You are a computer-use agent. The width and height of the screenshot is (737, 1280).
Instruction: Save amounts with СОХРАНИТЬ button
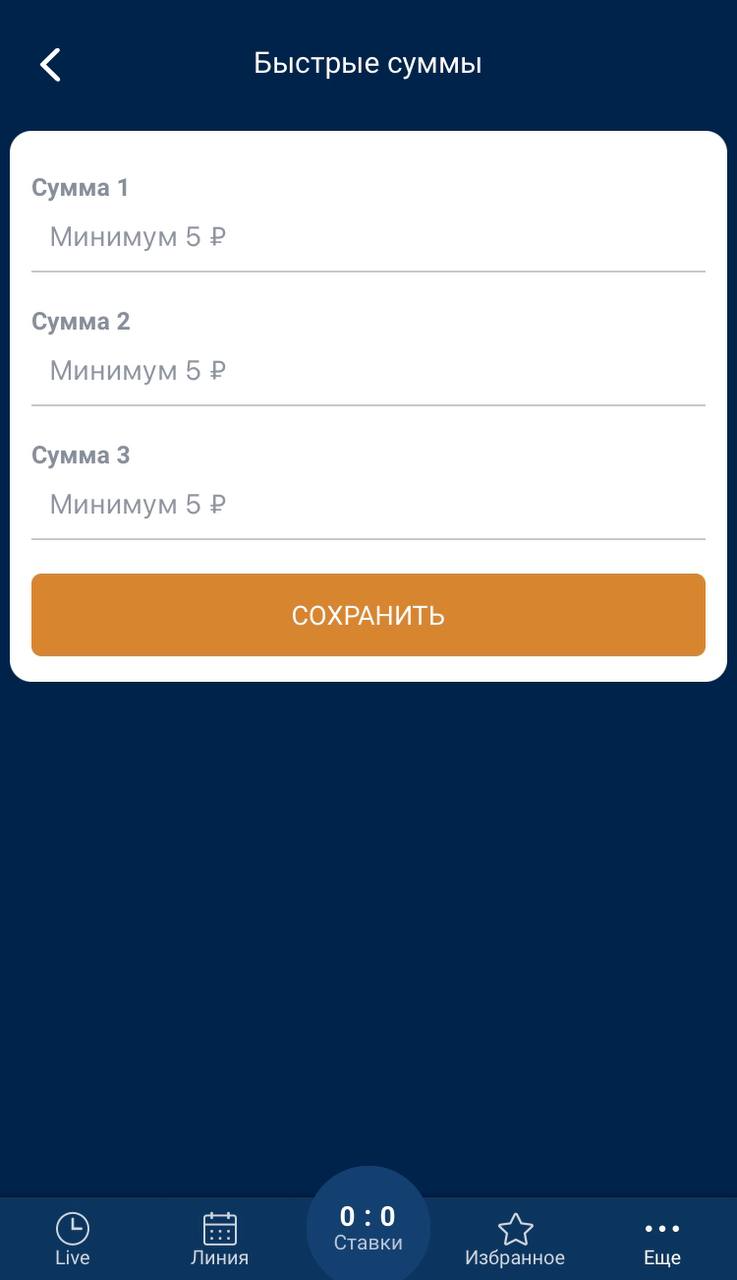click(368, 615)
